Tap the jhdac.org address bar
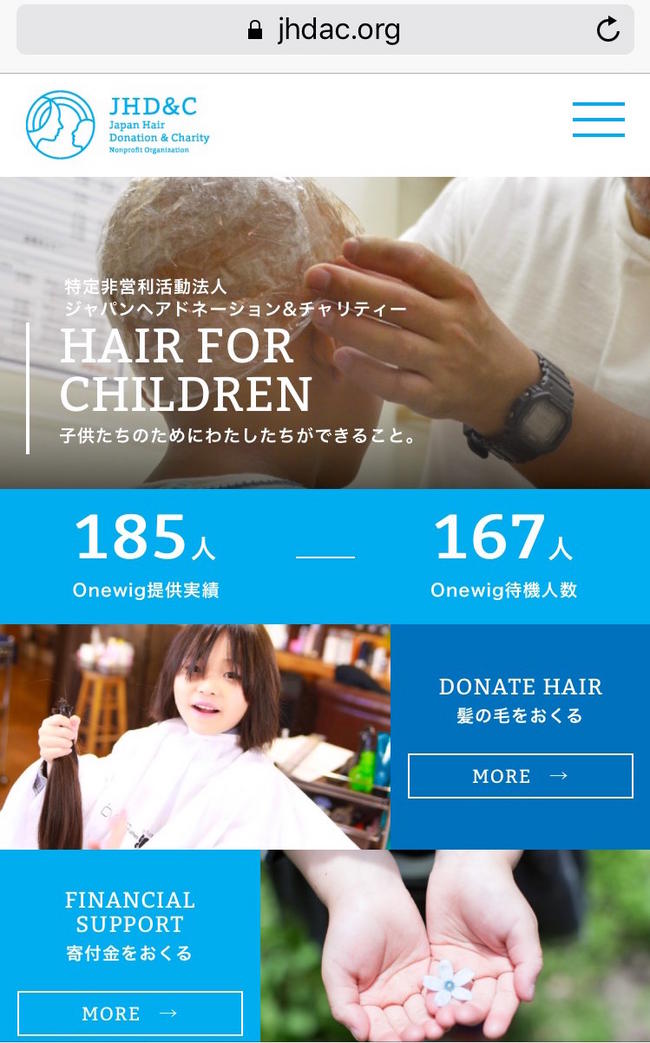 [x=325, y=30]
